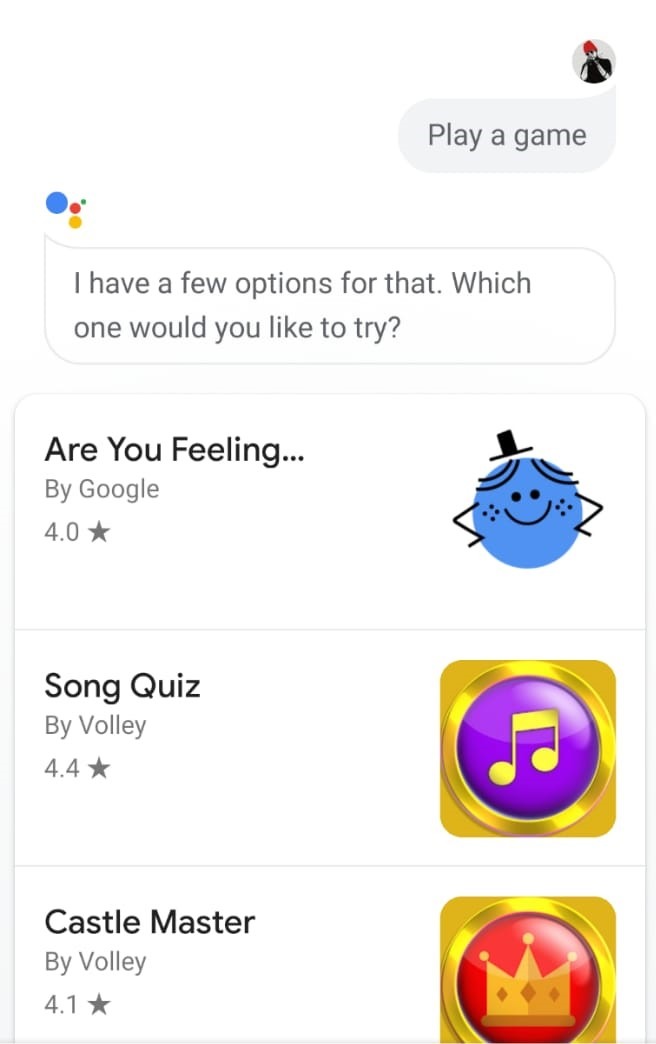This screenshot has width=656, height=1044.
Task: Select the Are You Feeling game option
Action: [328, 512]
